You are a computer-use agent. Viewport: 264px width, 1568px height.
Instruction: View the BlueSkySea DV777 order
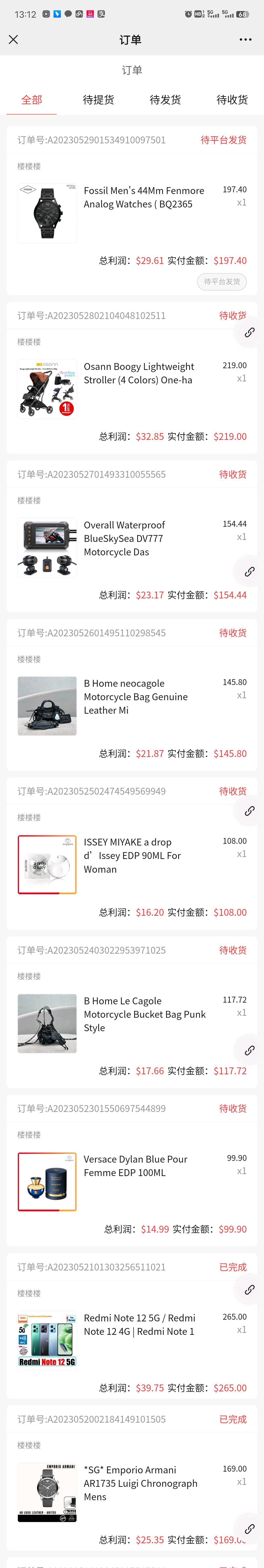click(124, 538)
